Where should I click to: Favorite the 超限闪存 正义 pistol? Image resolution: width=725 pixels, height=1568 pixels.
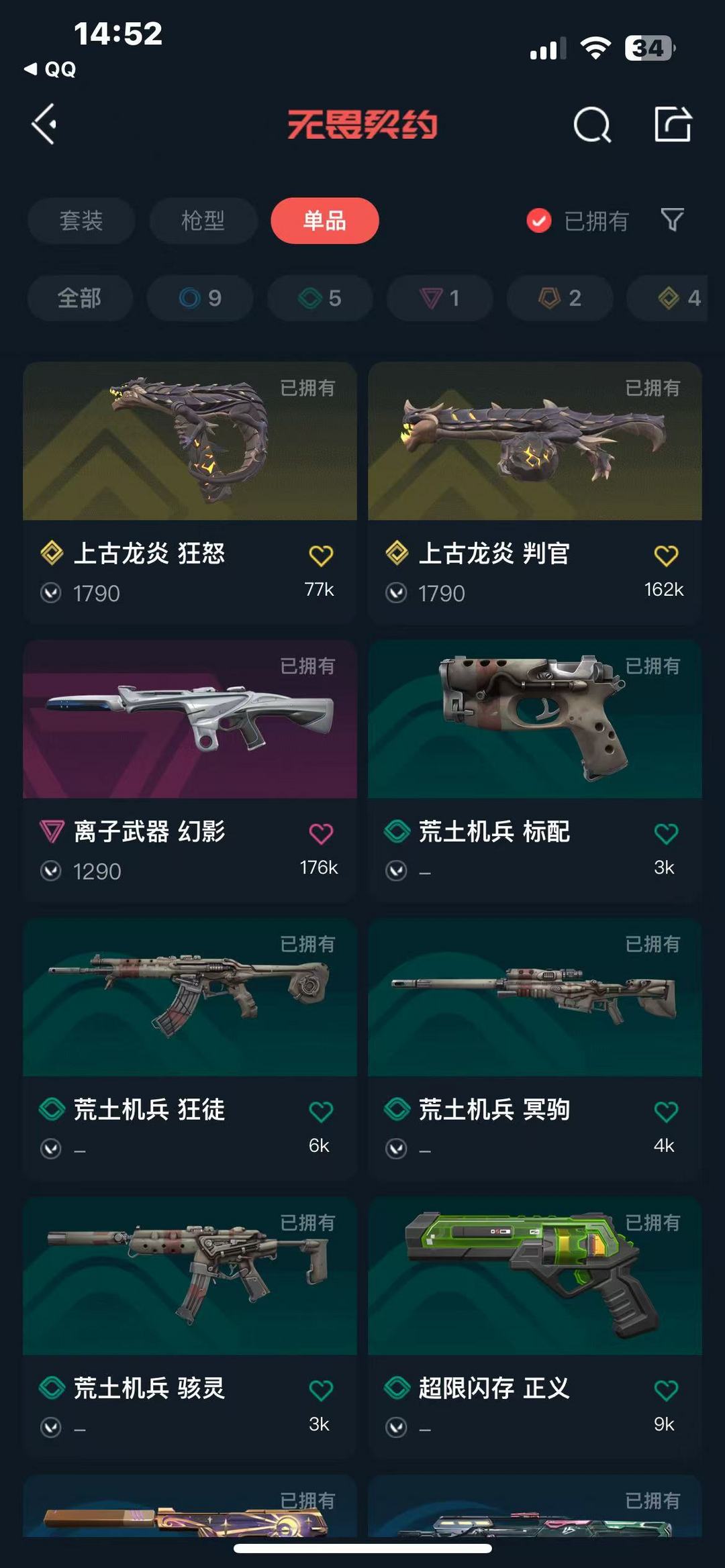pyautogui.click(x=665, y=1390)
